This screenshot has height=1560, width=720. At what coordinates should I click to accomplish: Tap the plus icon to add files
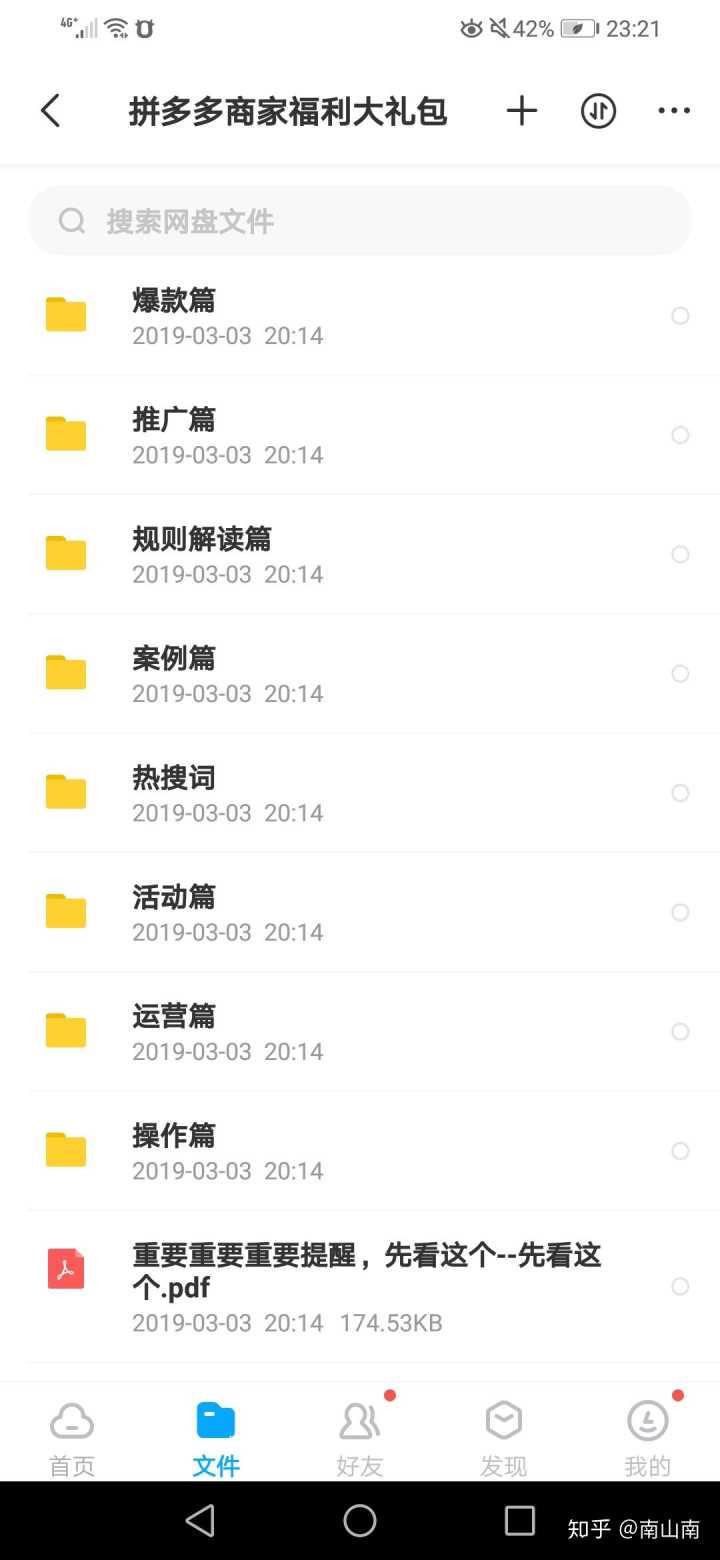coord(521,111)
